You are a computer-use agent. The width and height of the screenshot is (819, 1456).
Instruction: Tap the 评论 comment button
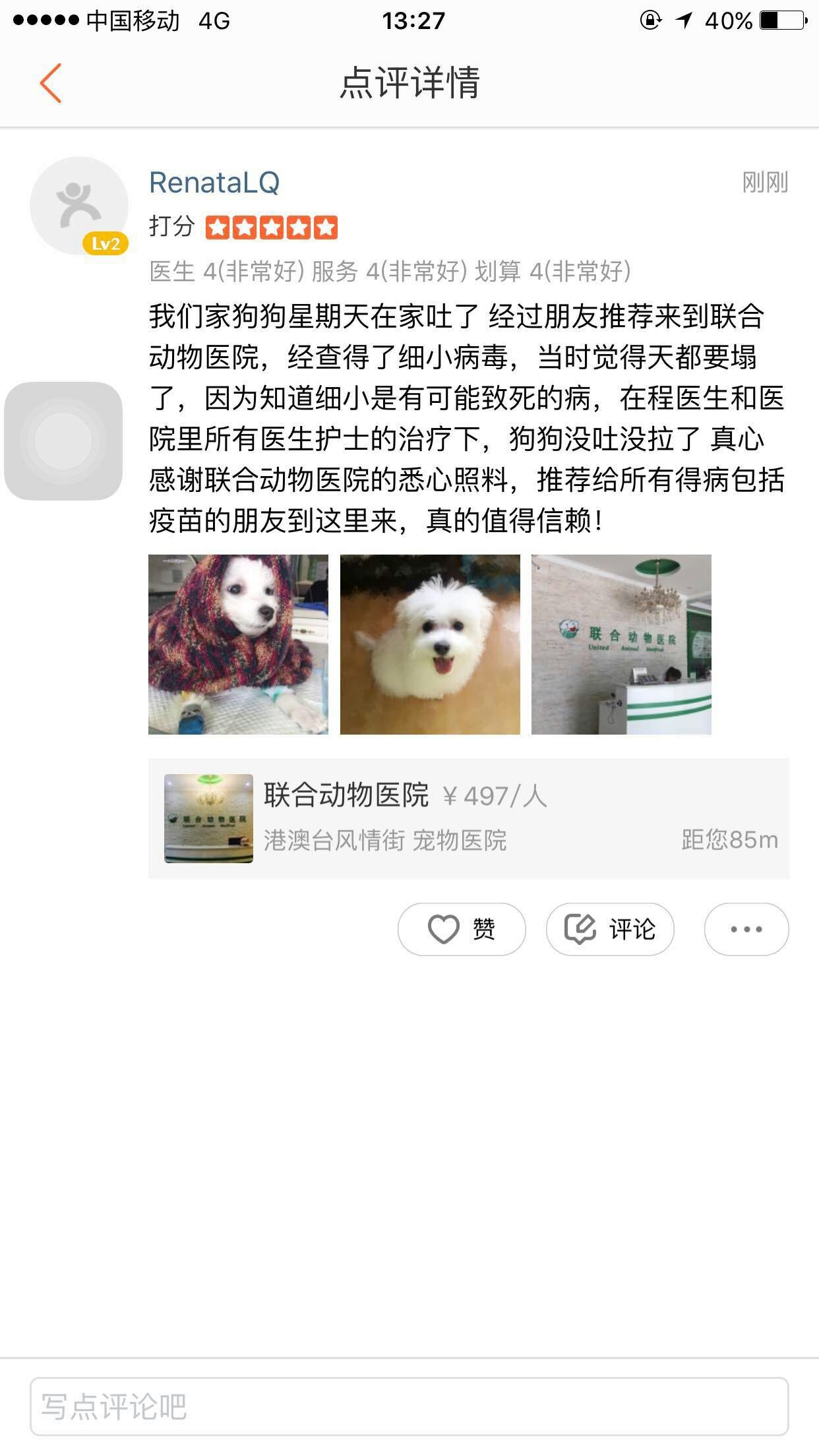(x=610, y=929)
